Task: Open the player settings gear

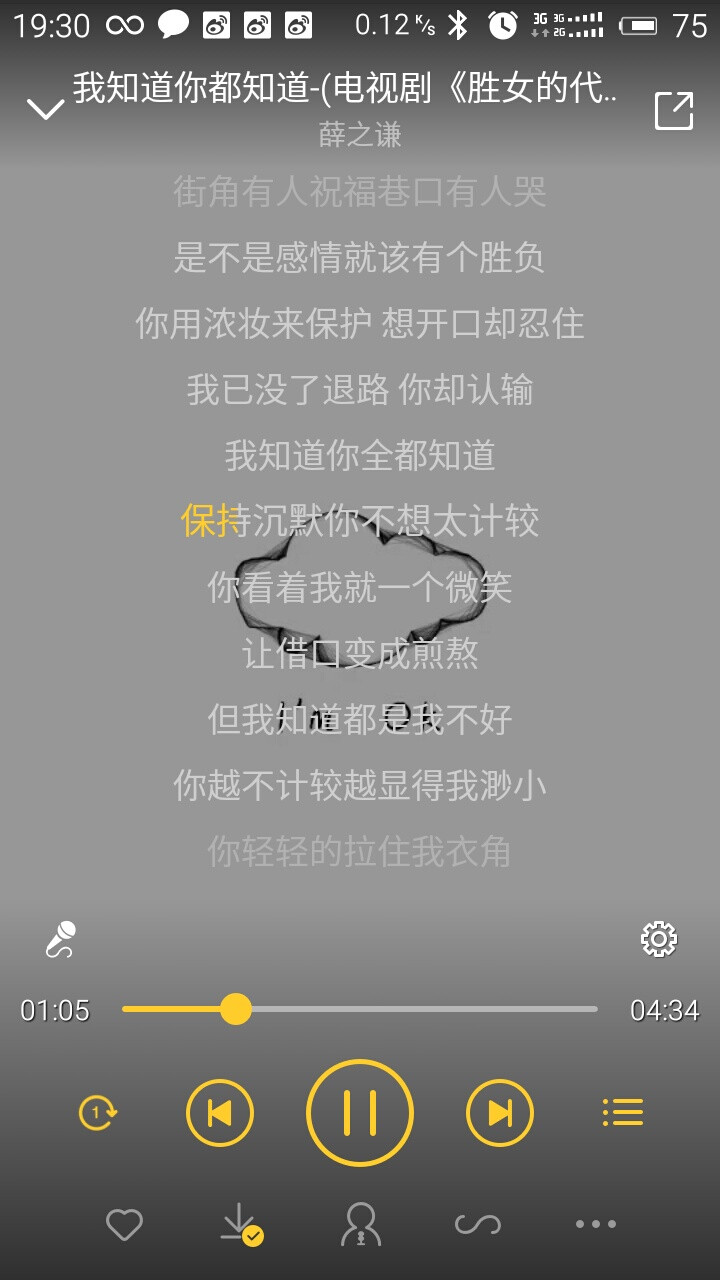Action: point(658,938)
